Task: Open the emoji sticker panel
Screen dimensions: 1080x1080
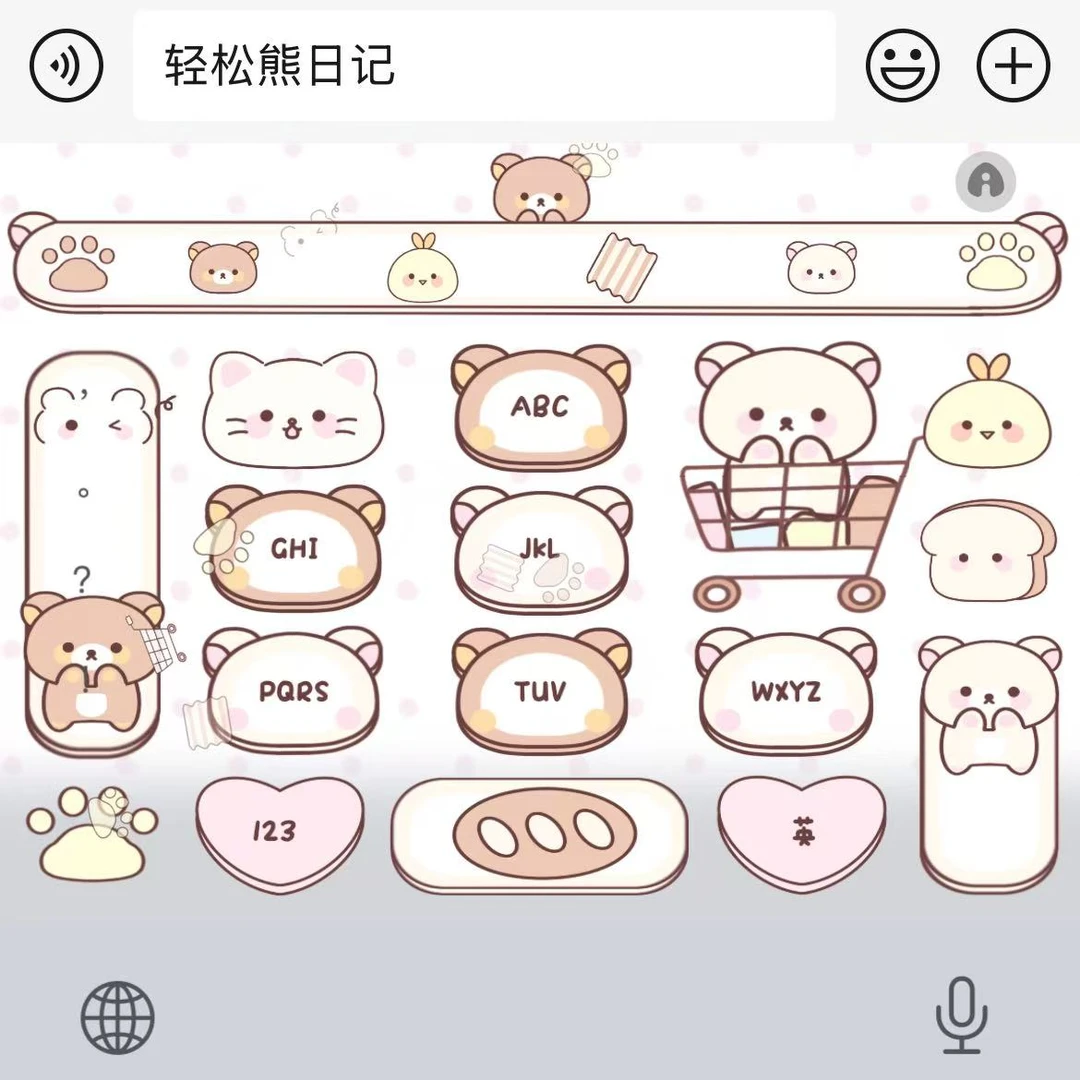Action: [x=902, y=66]
